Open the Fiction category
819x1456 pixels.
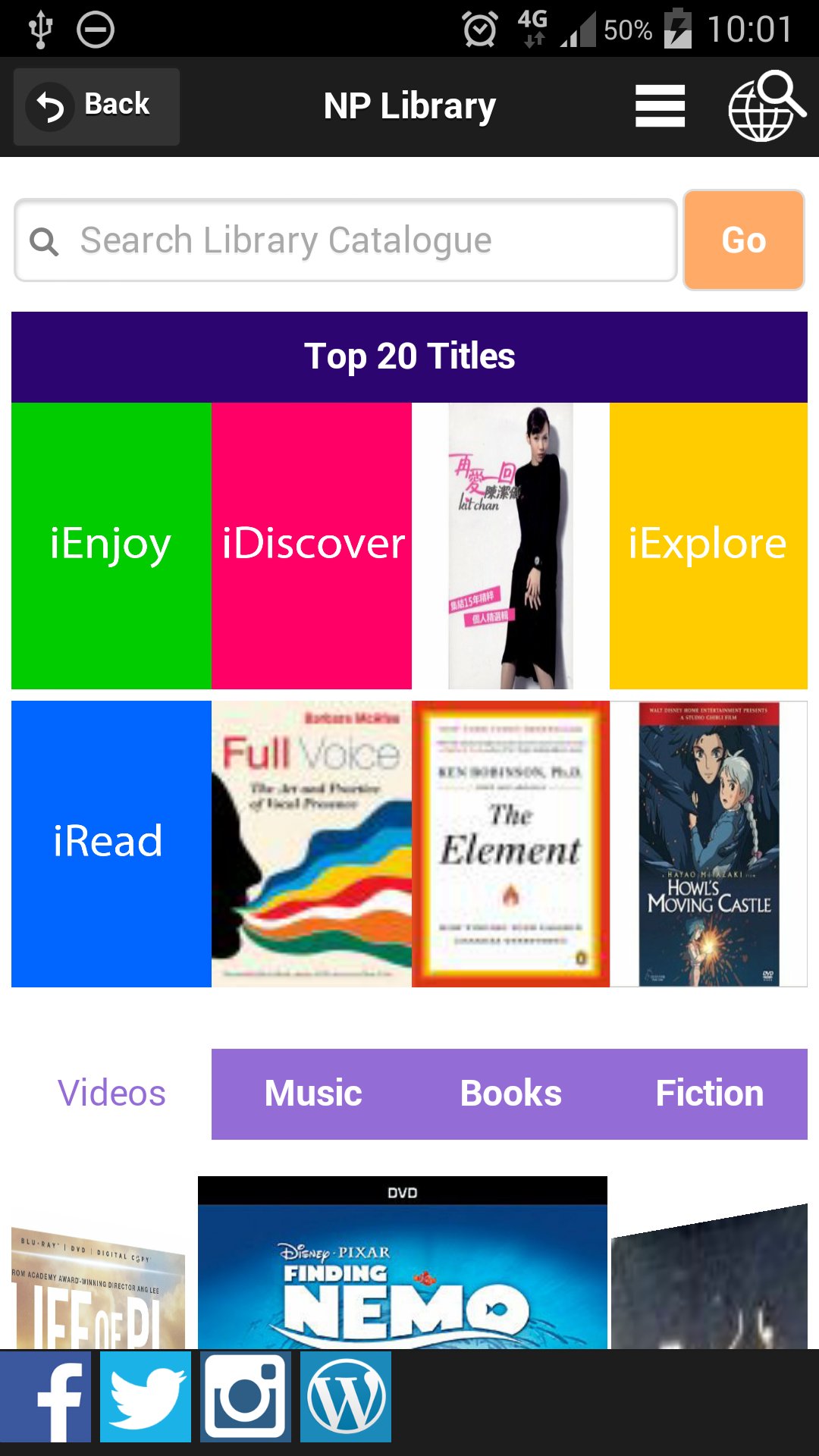click(x=711, y=1094)
